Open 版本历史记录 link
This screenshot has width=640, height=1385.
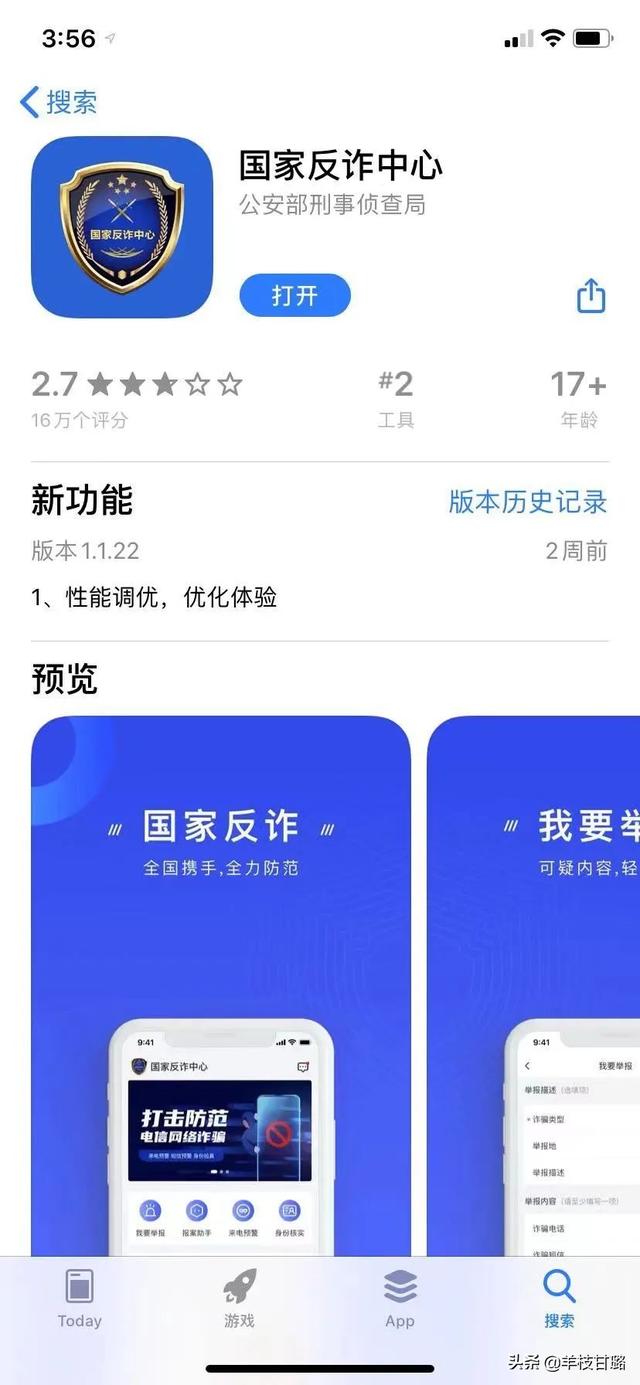tap(527, 501)
